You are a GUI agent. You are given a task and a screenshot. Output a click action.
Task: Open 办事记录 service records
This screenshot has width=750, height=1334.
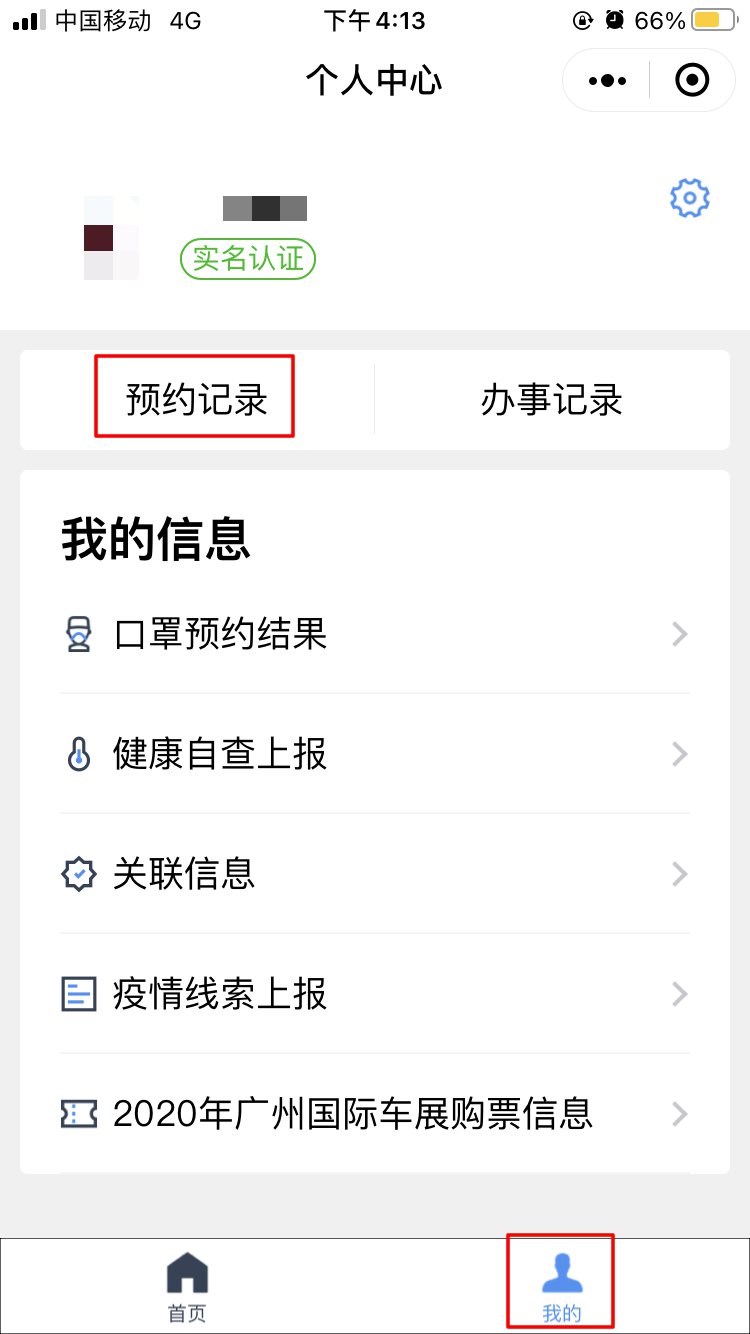click(x=551, y=399)
